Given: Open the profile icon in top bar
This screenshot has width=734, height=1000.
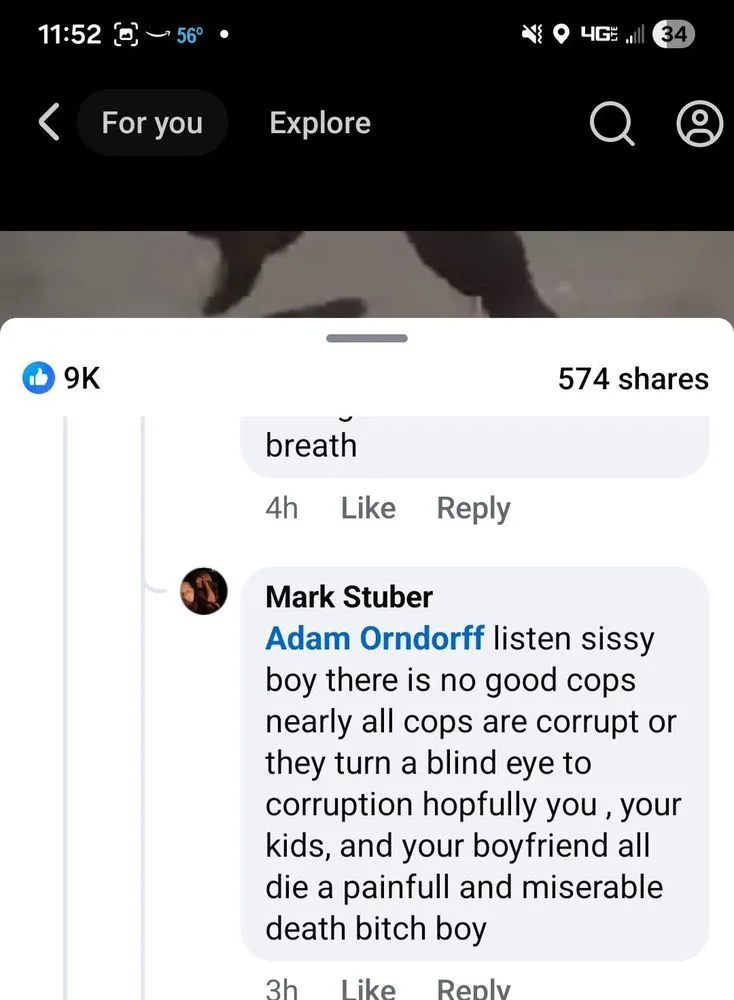Looking at the screenshot, I should [699, 124].
